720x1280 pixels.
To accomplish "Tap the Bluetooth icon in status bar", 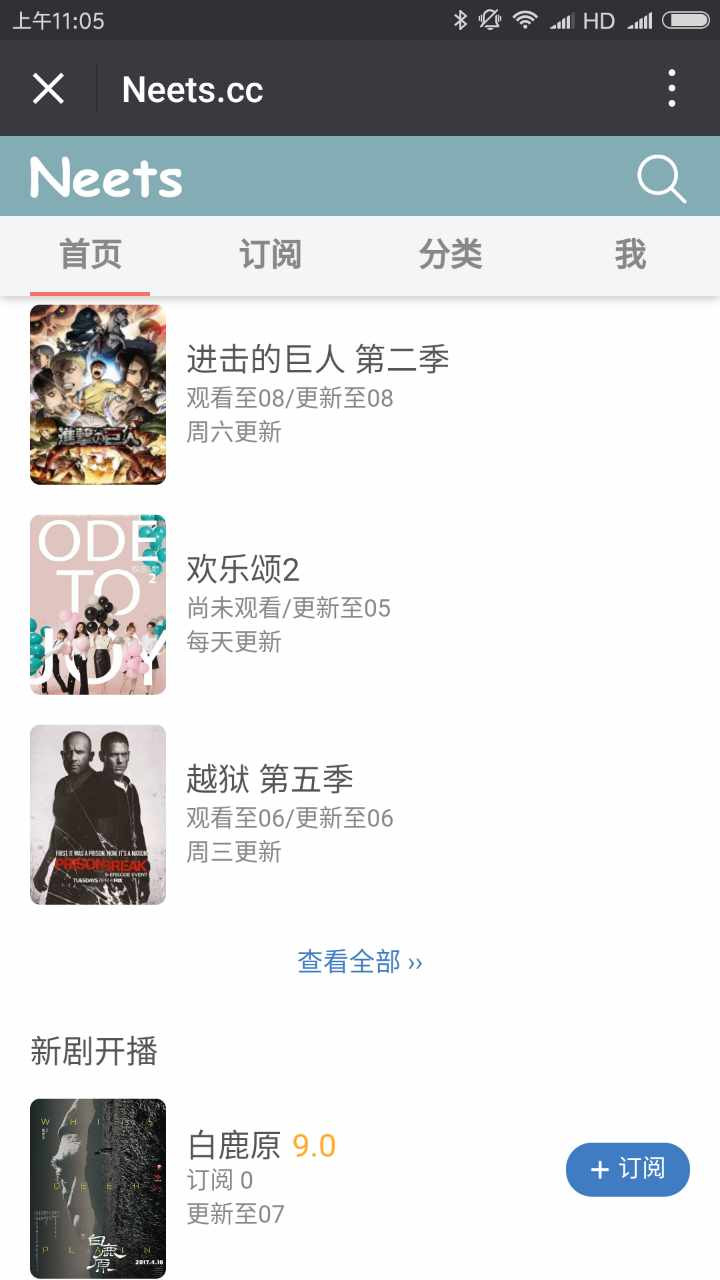I will (459, 18).
